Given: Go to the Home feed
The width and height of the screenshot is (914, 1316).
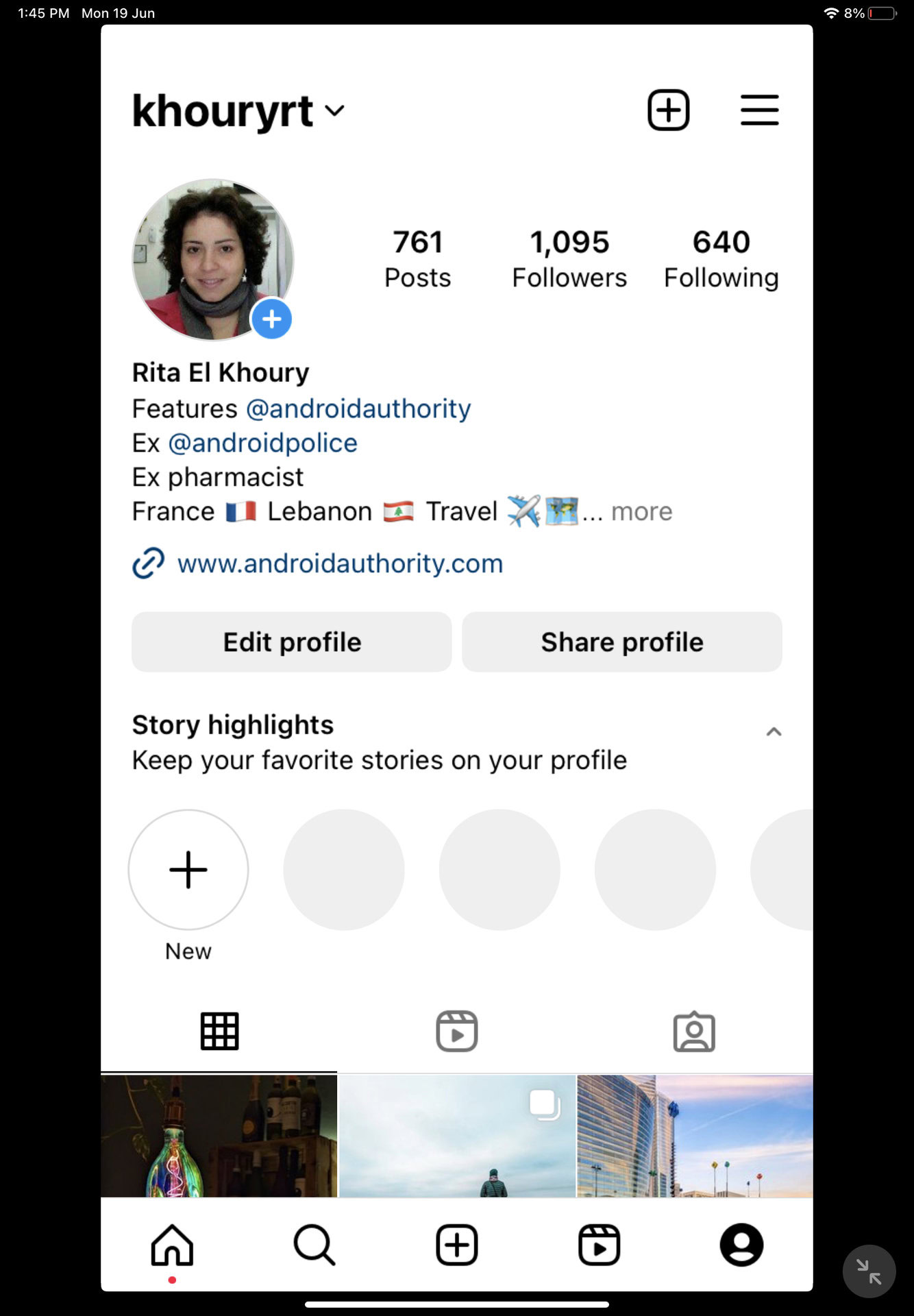Looking at the screenshot, I should (x=172, y=1245).
